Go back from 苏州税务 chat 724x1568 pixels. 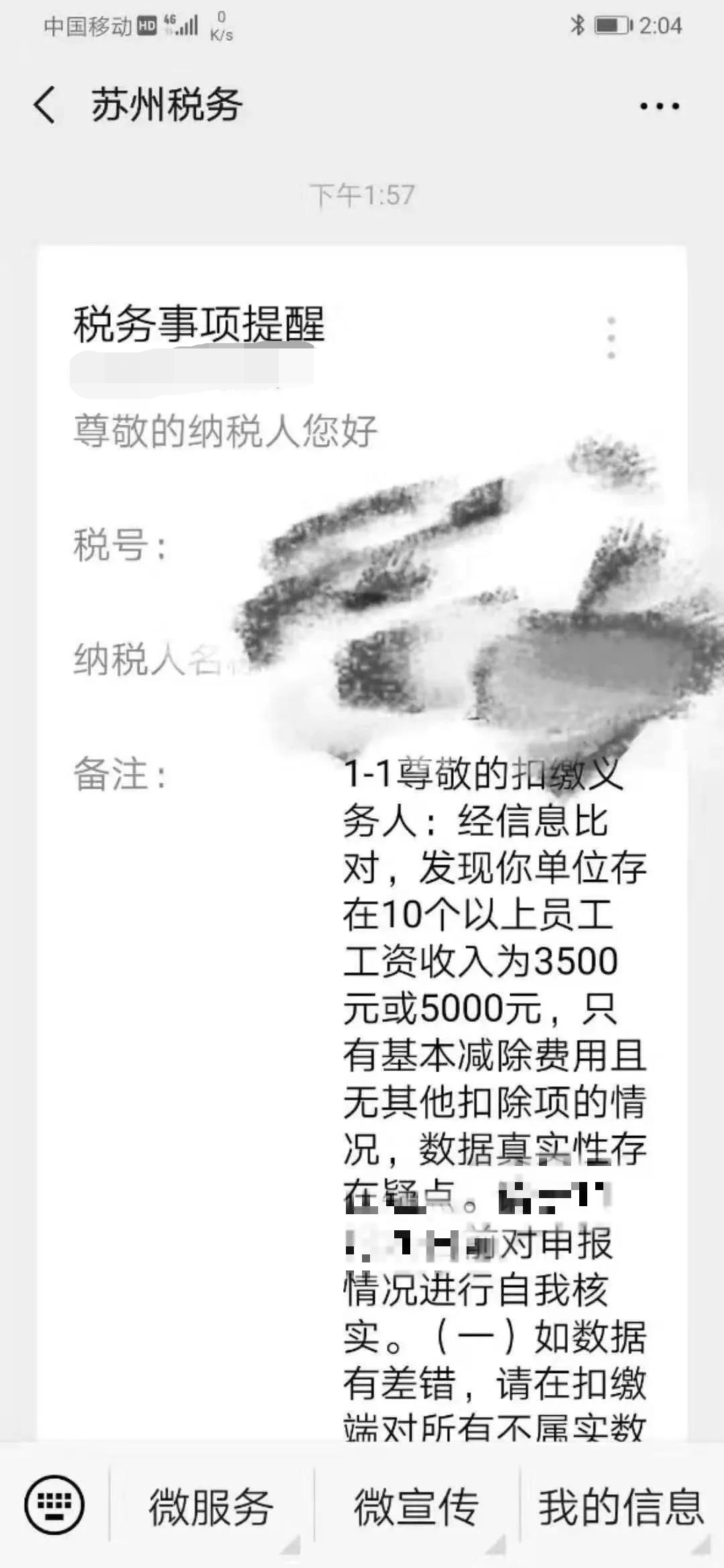[x=44, y=105]
